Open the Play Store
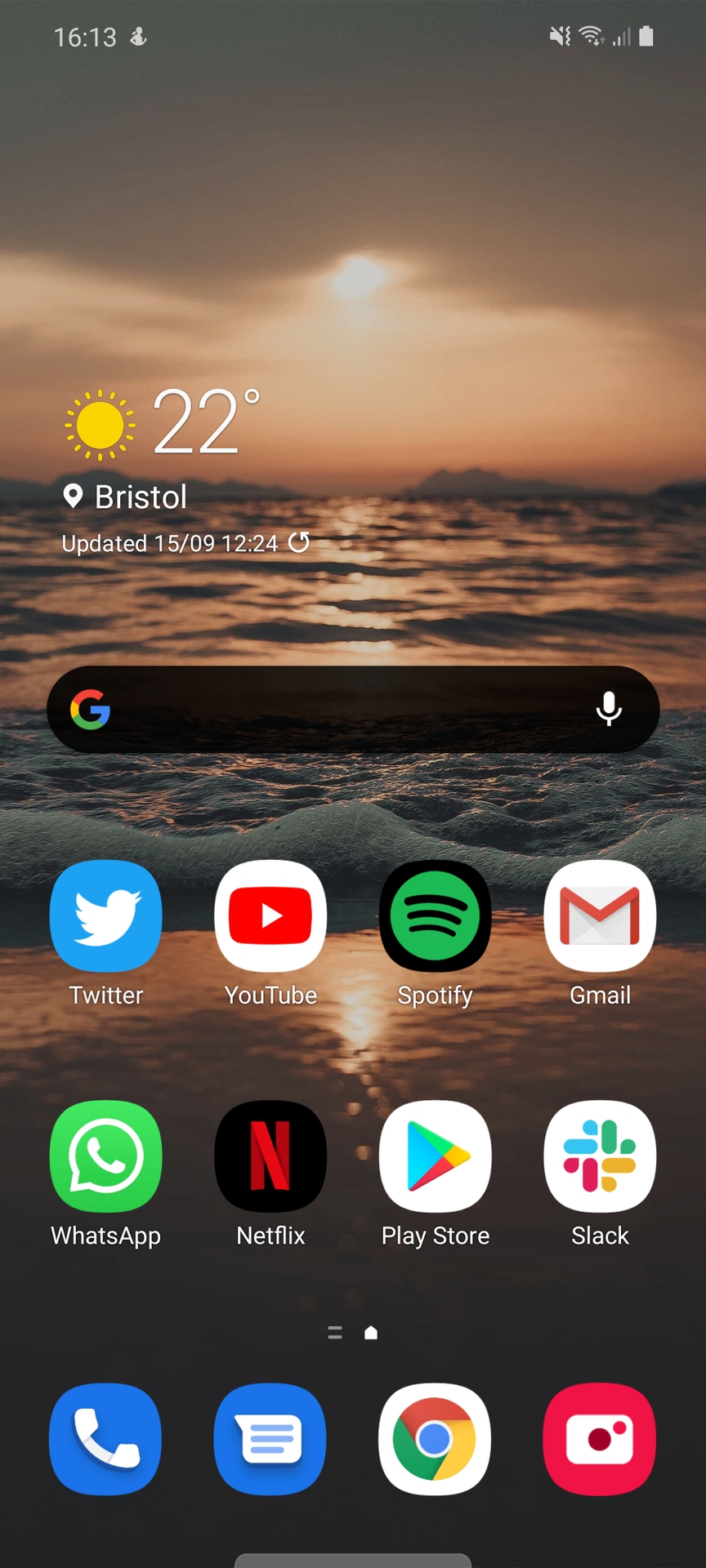 (x=435, y=1156)
